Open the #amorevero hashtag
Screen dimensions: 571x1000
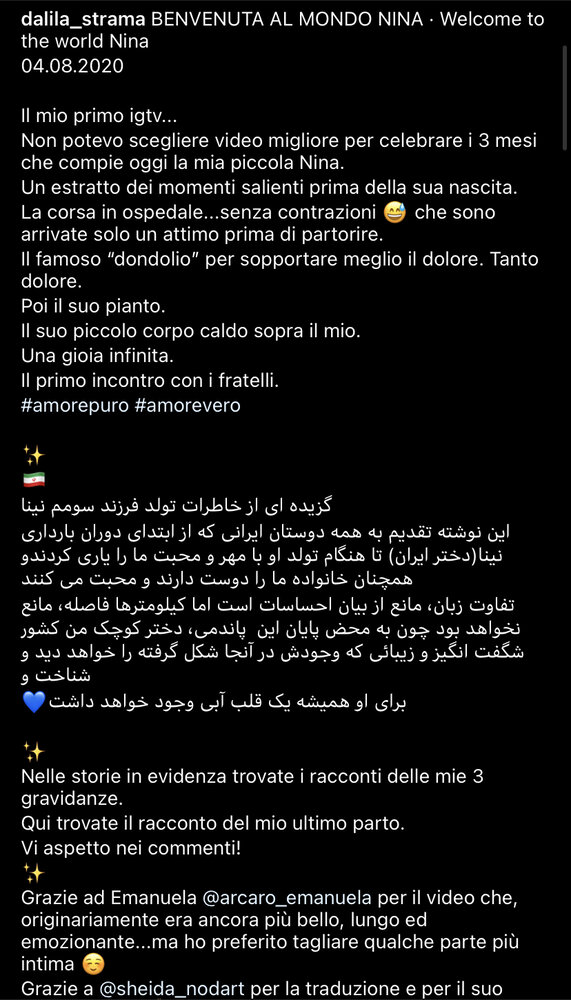(x=187, y=406)
